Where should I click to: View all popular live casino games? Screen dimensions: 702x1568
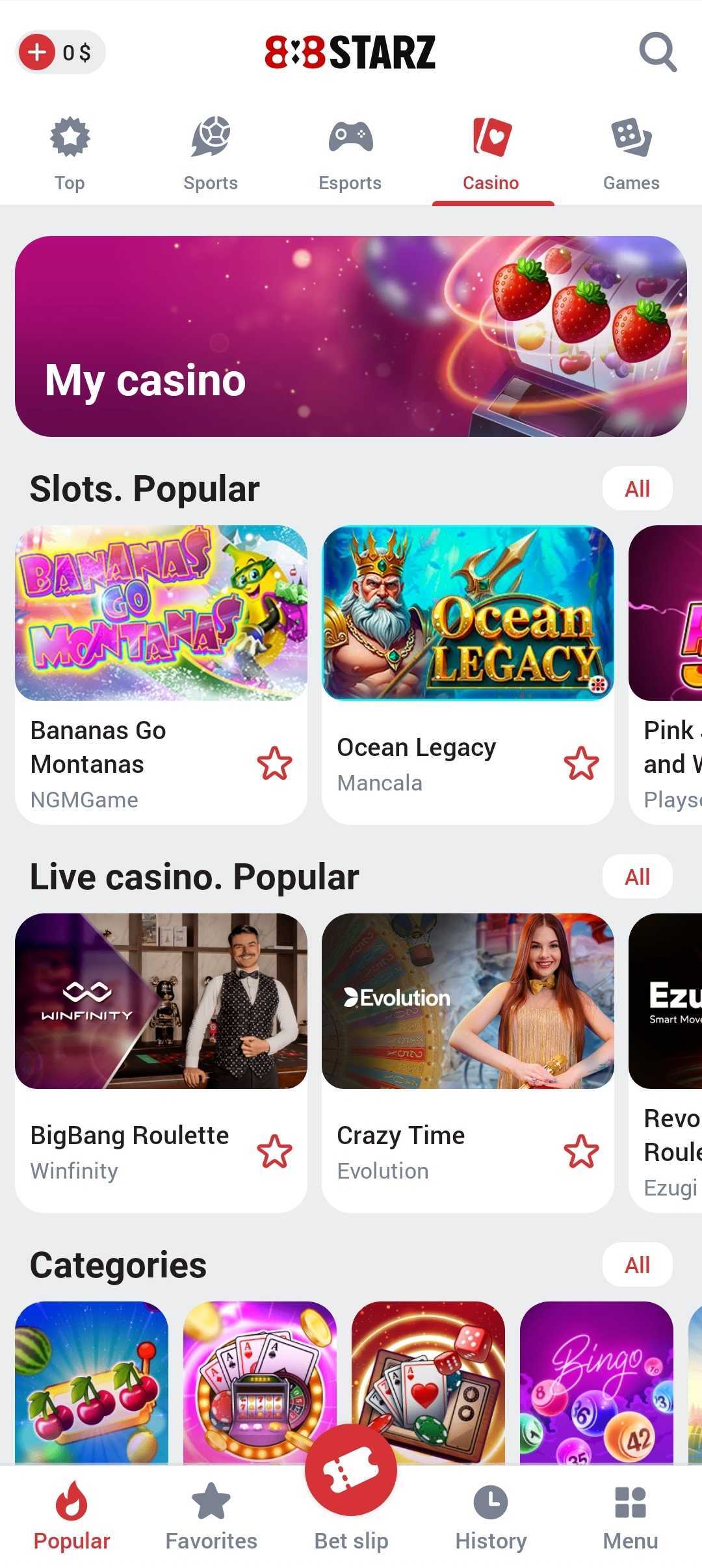(x=637, y=877)
